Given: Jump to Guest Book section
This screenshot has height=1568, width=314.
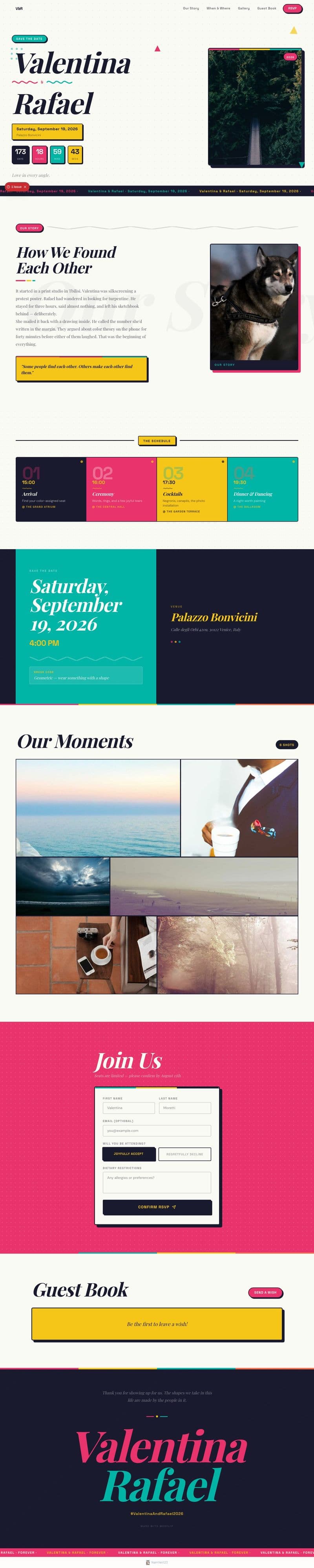Looking at the screenshot, I should 267,9.
